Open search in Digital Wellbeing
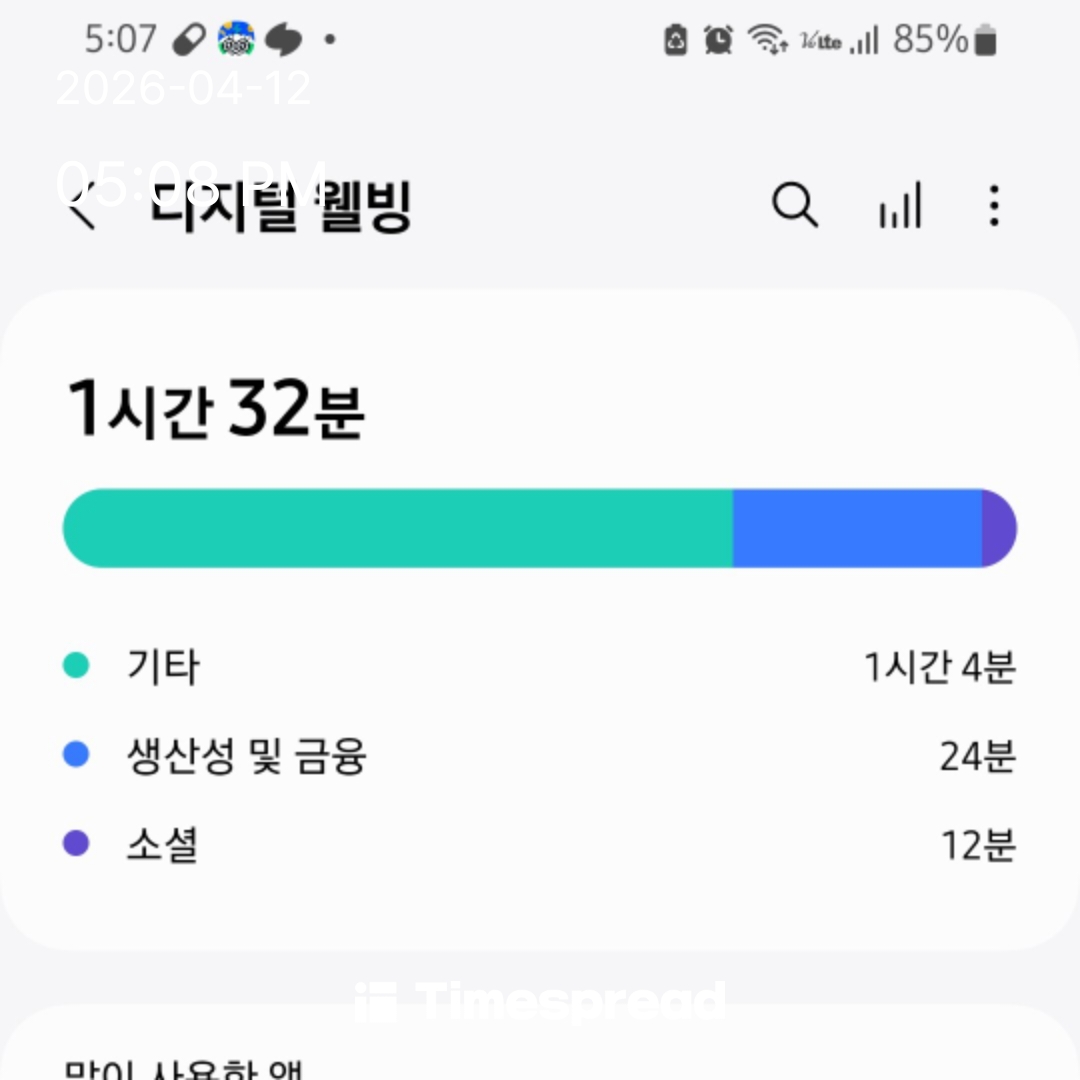The image size is (1080, 1080). coord(795,206)
